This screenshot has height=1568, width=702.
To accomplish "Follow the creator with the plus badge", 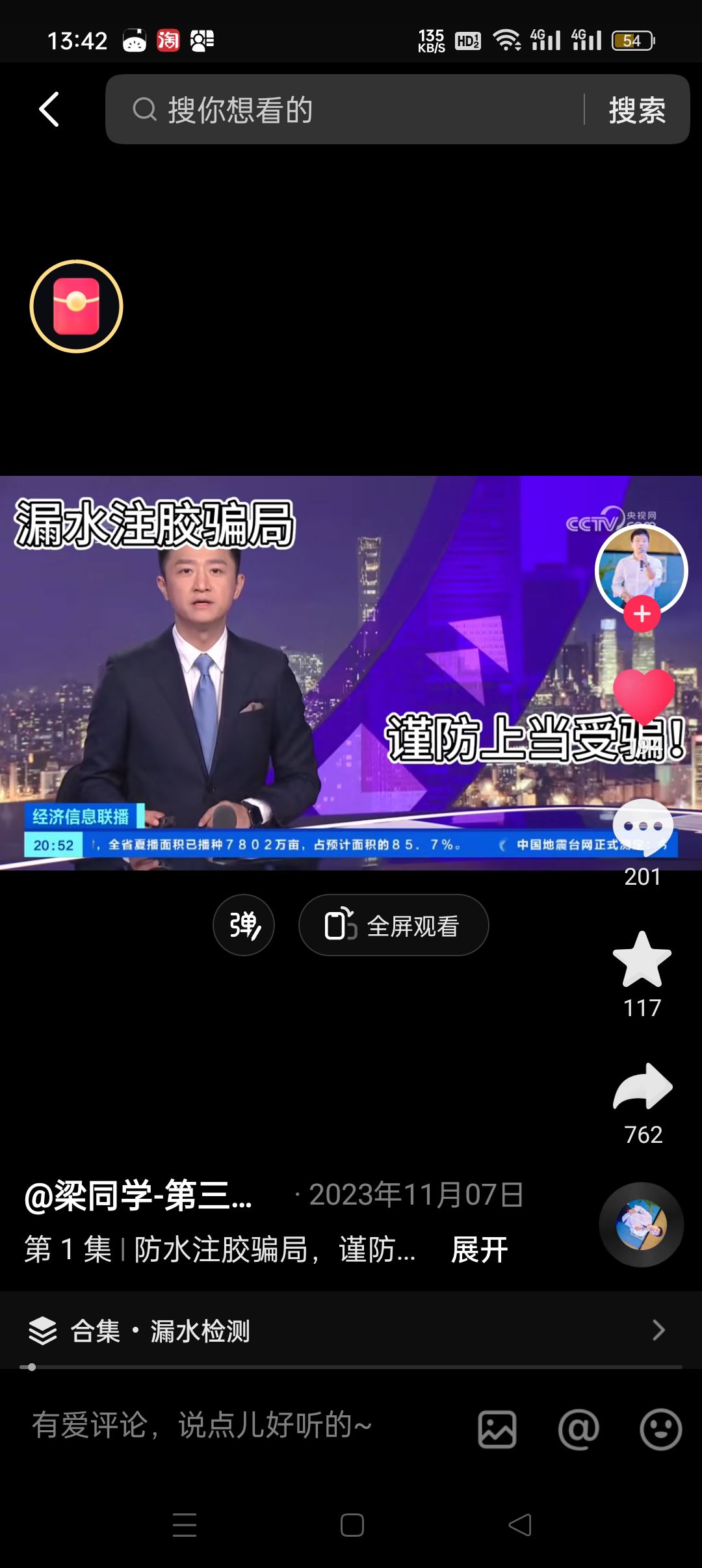I will coord(642,614).
